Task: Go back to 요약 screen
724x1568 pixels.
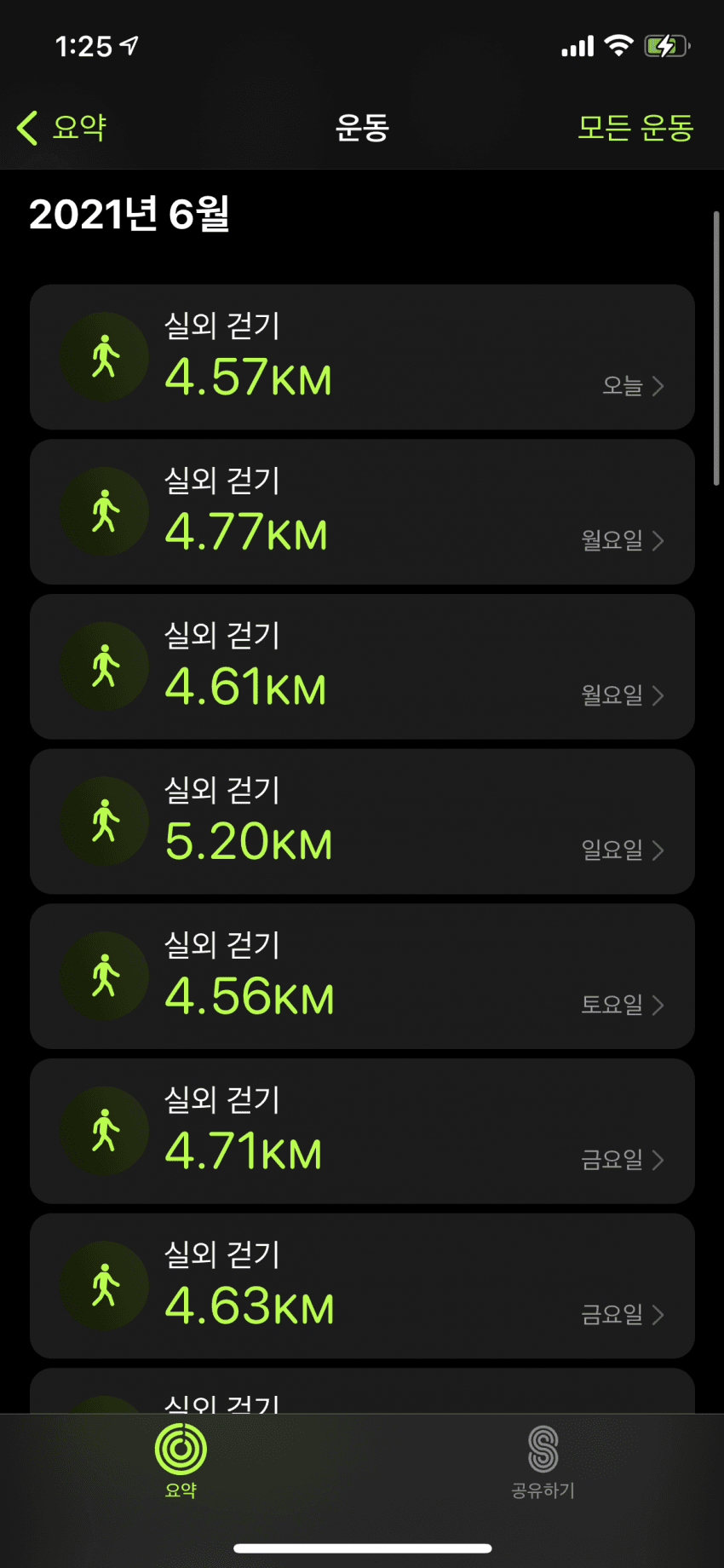Action: click(62, 128)
